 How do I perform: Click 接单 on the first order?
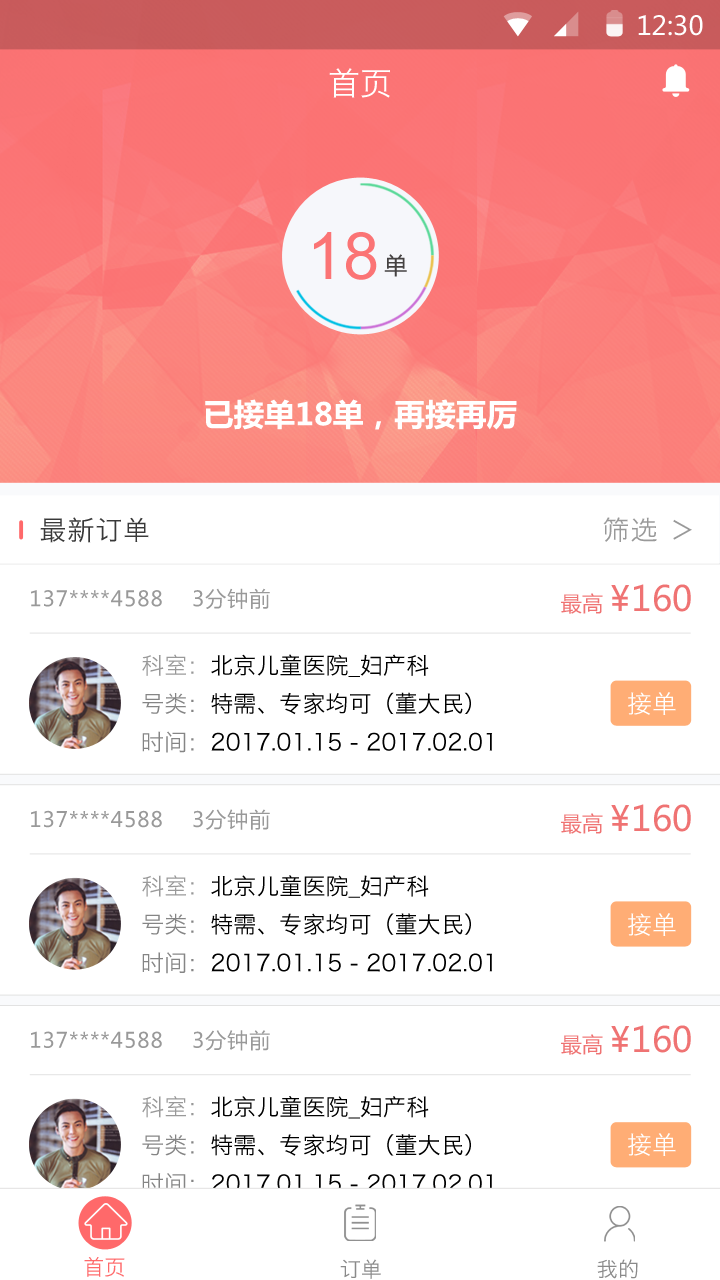coord(650,702)
